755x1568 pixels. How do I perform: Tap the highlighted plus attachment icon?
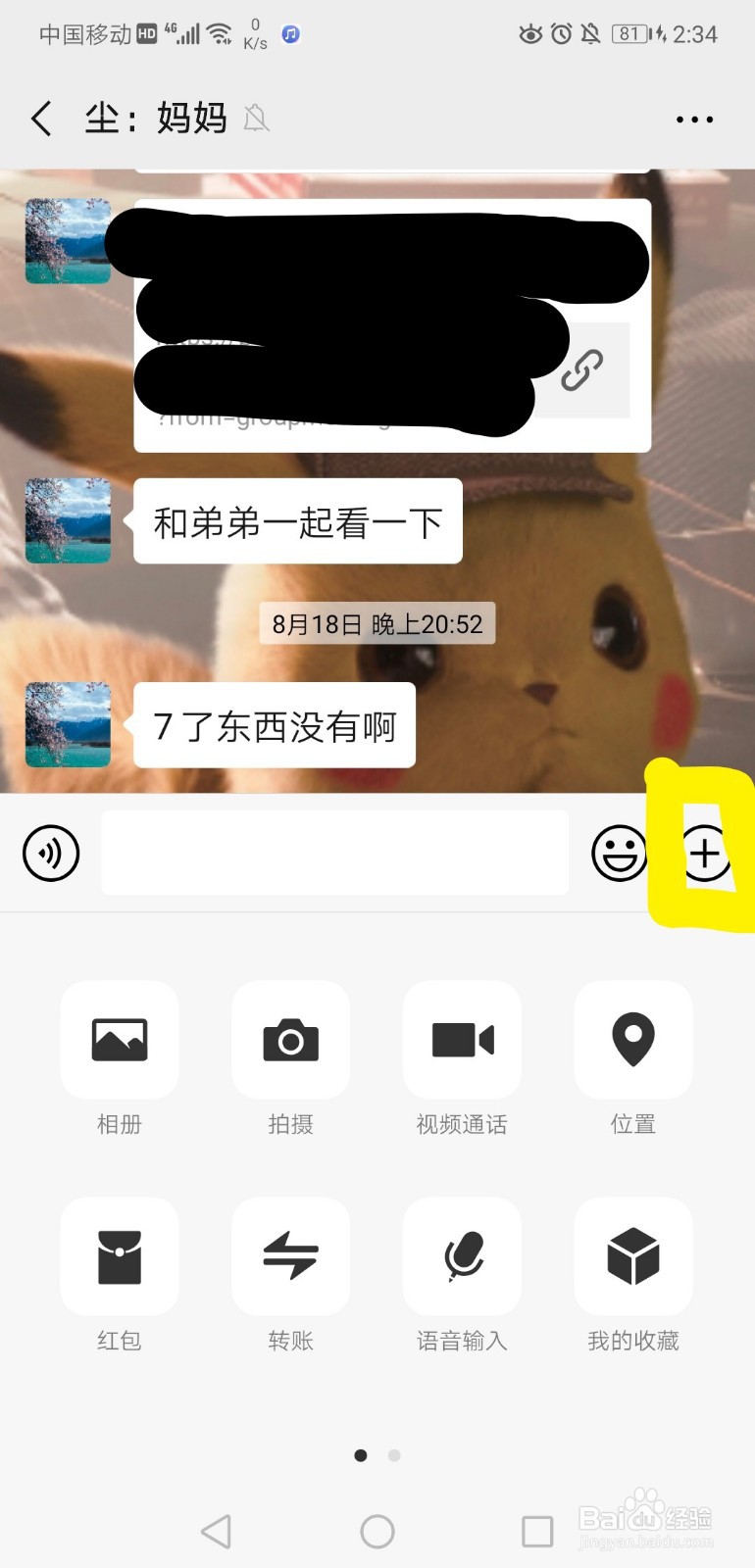pyautogui.click(x=704, y=854)
